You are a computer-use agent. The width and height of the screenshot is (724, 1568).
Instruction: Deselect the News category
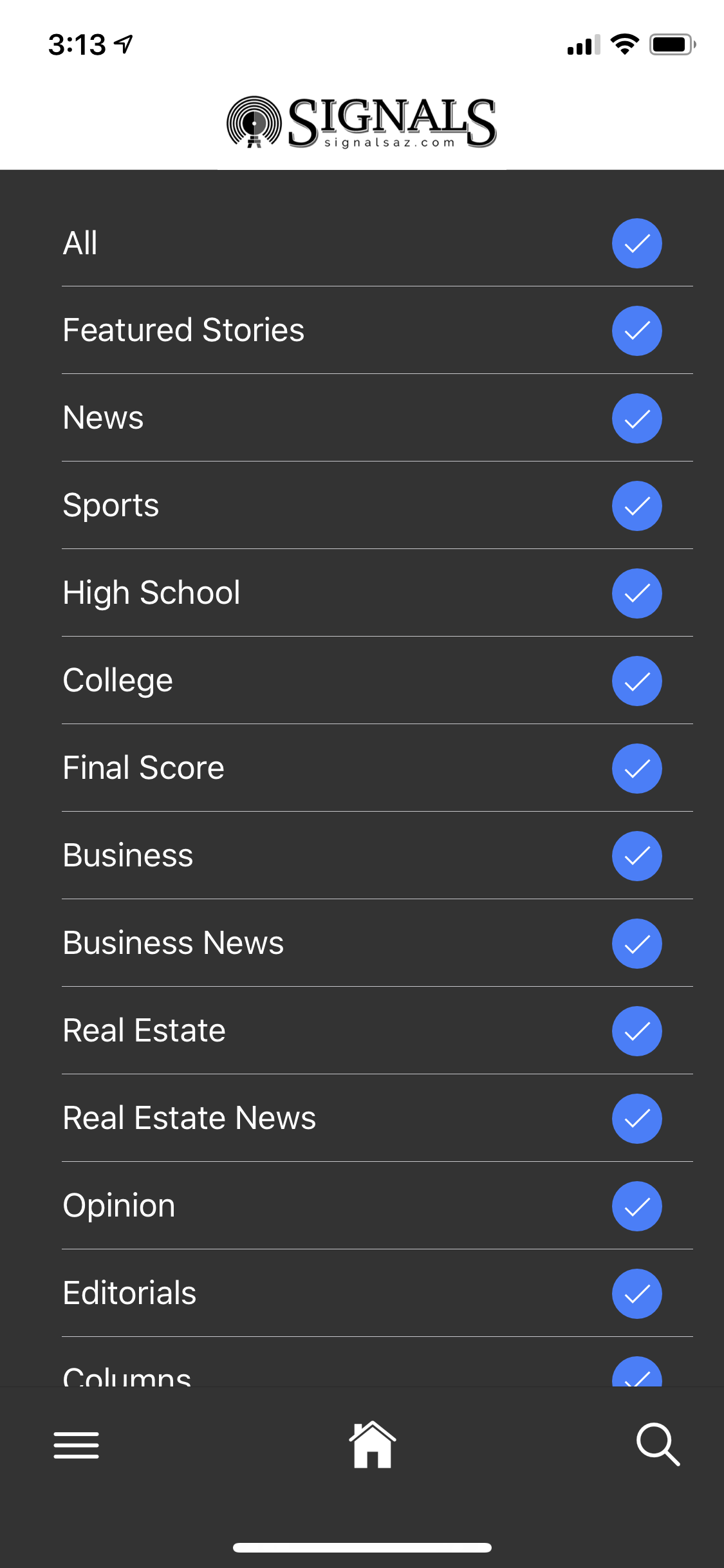(636, 418)
